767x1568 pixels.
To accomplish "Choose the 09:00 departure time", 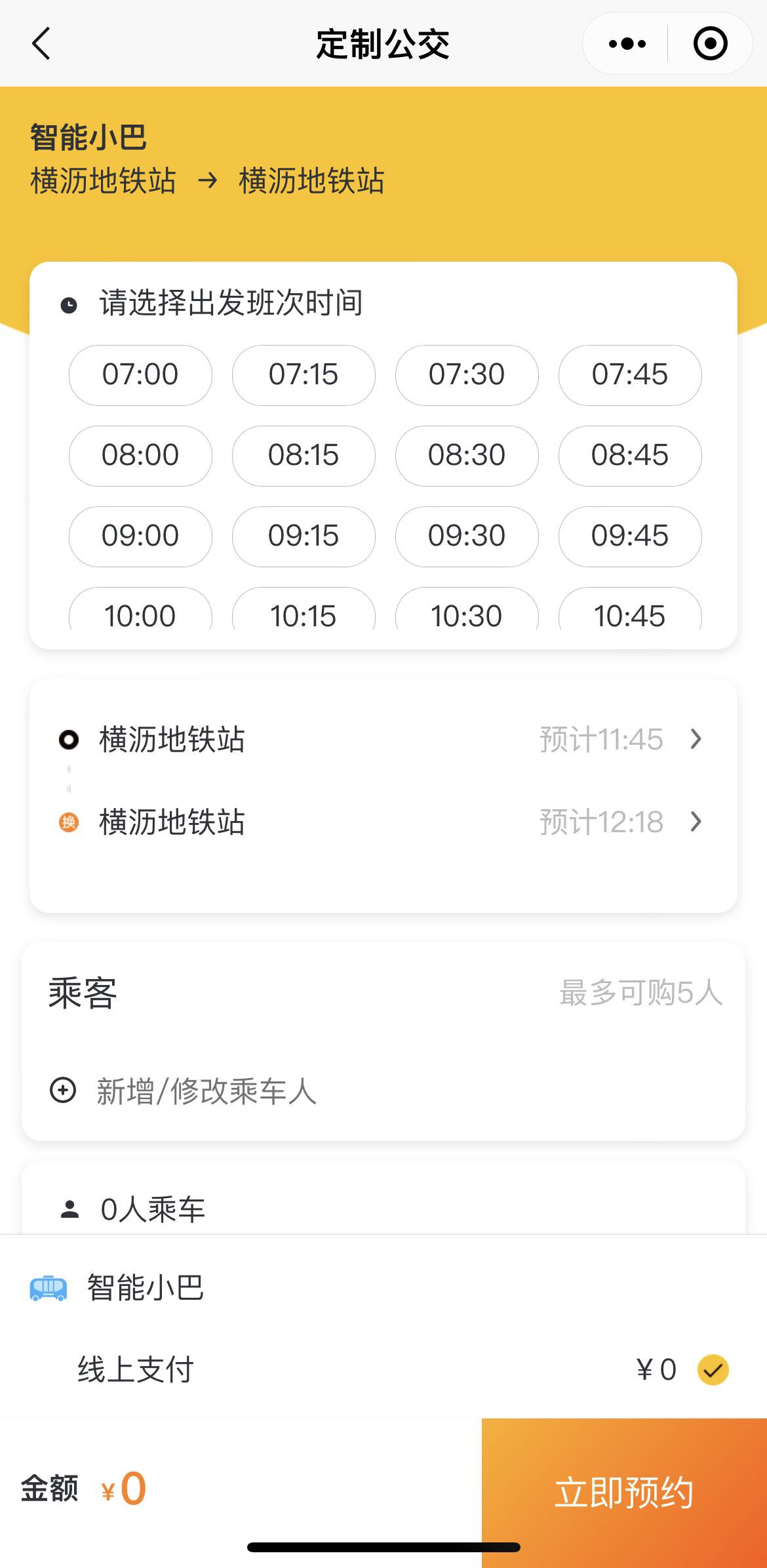I will [140, 536].
